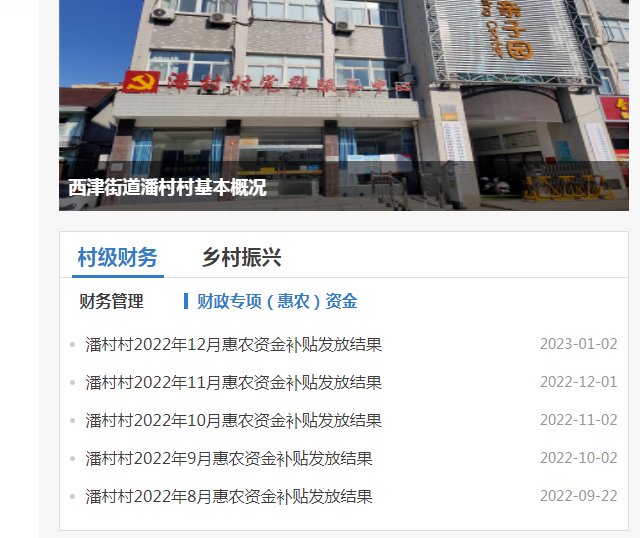Switch to the 乡村振兴 tab

click(241, 258)
